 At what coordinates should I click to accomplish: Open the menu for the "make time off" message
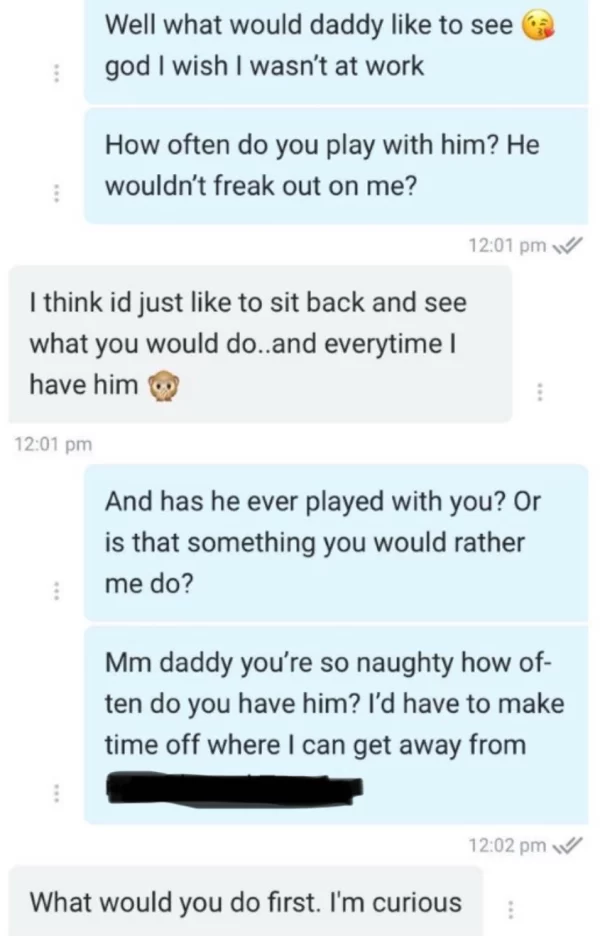pos(56,793)
